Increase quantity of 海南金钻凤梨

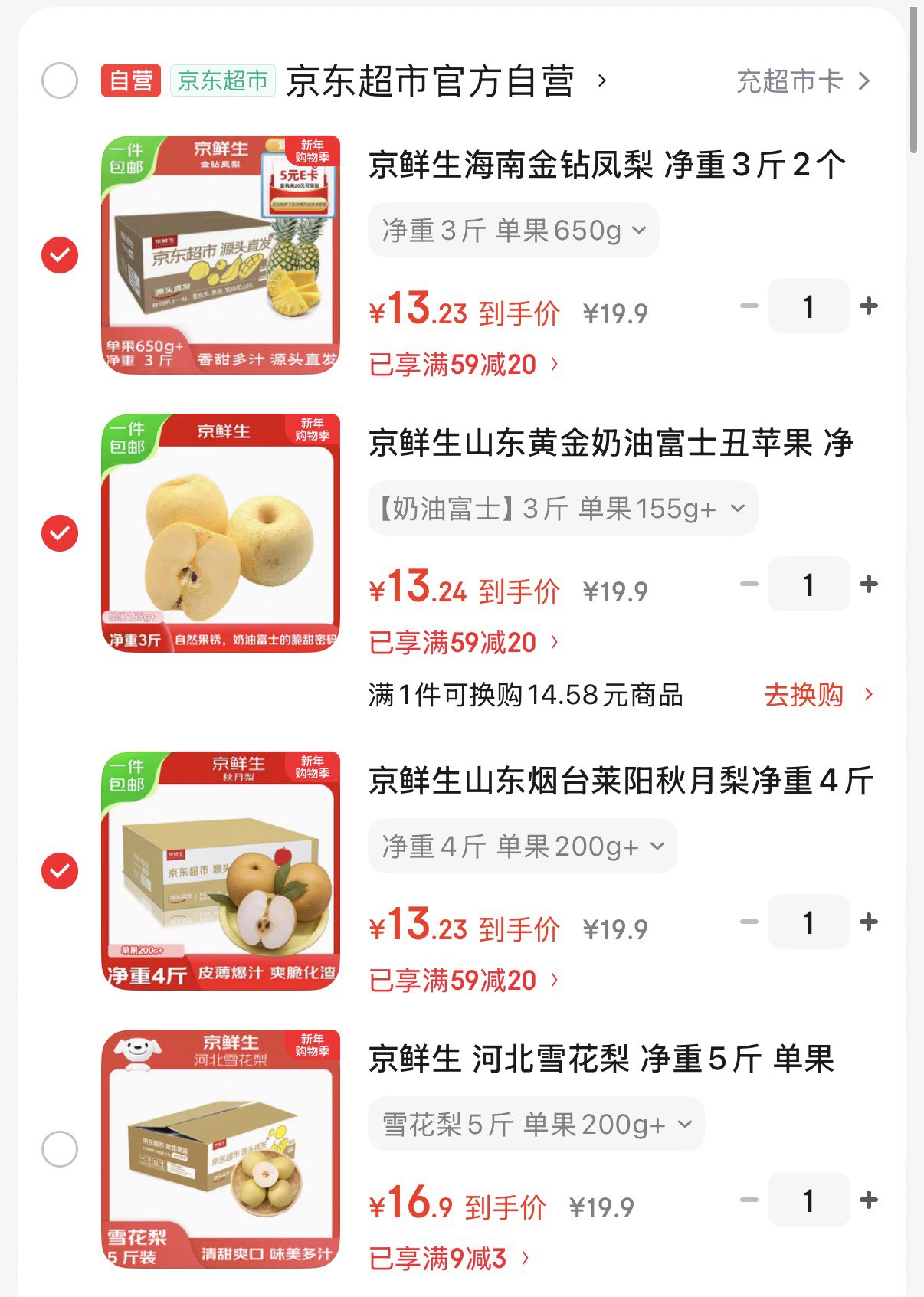click(x=869, y=306)
